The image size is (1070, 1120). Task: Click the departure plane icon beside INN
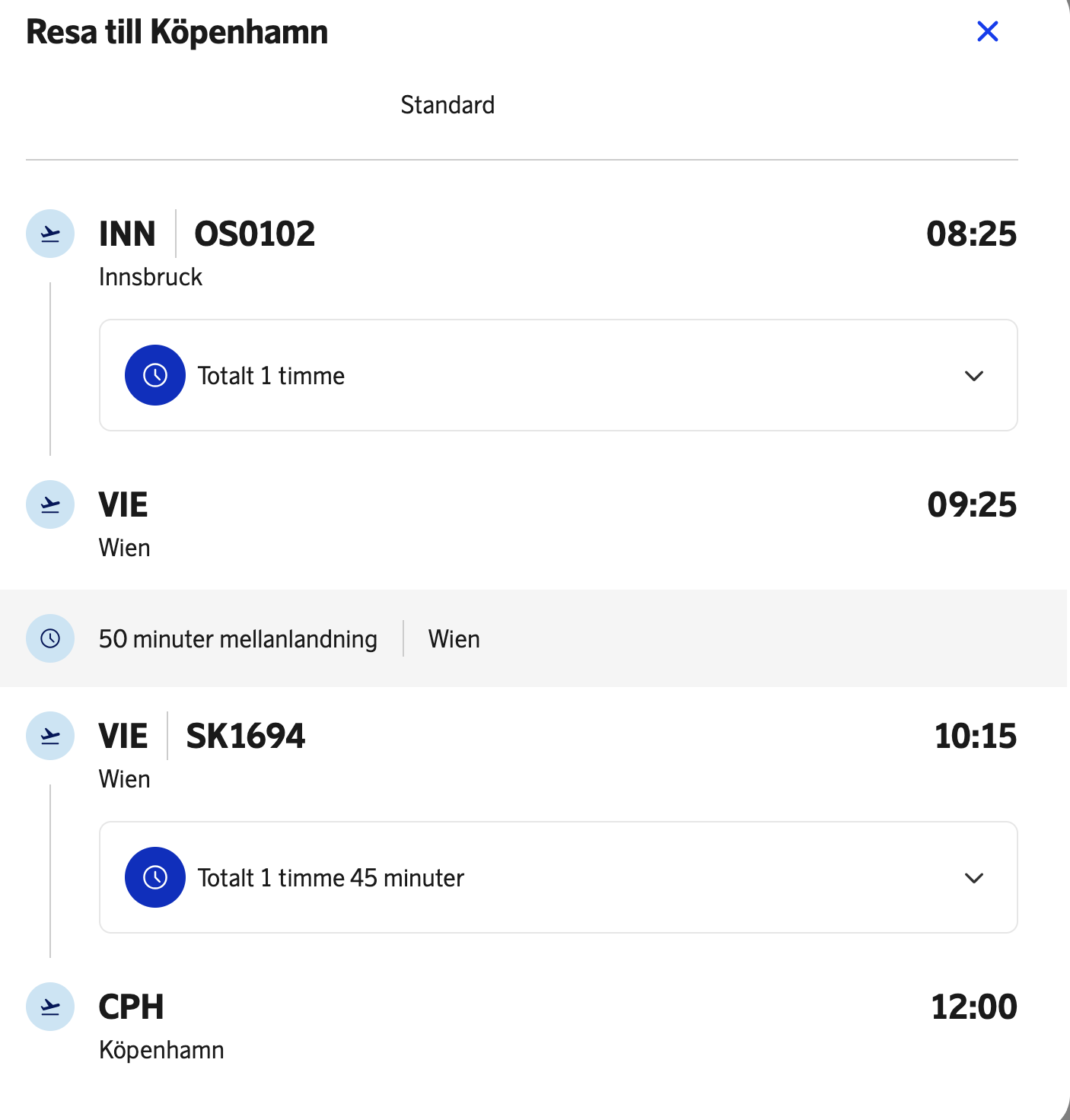click(49, 234)
